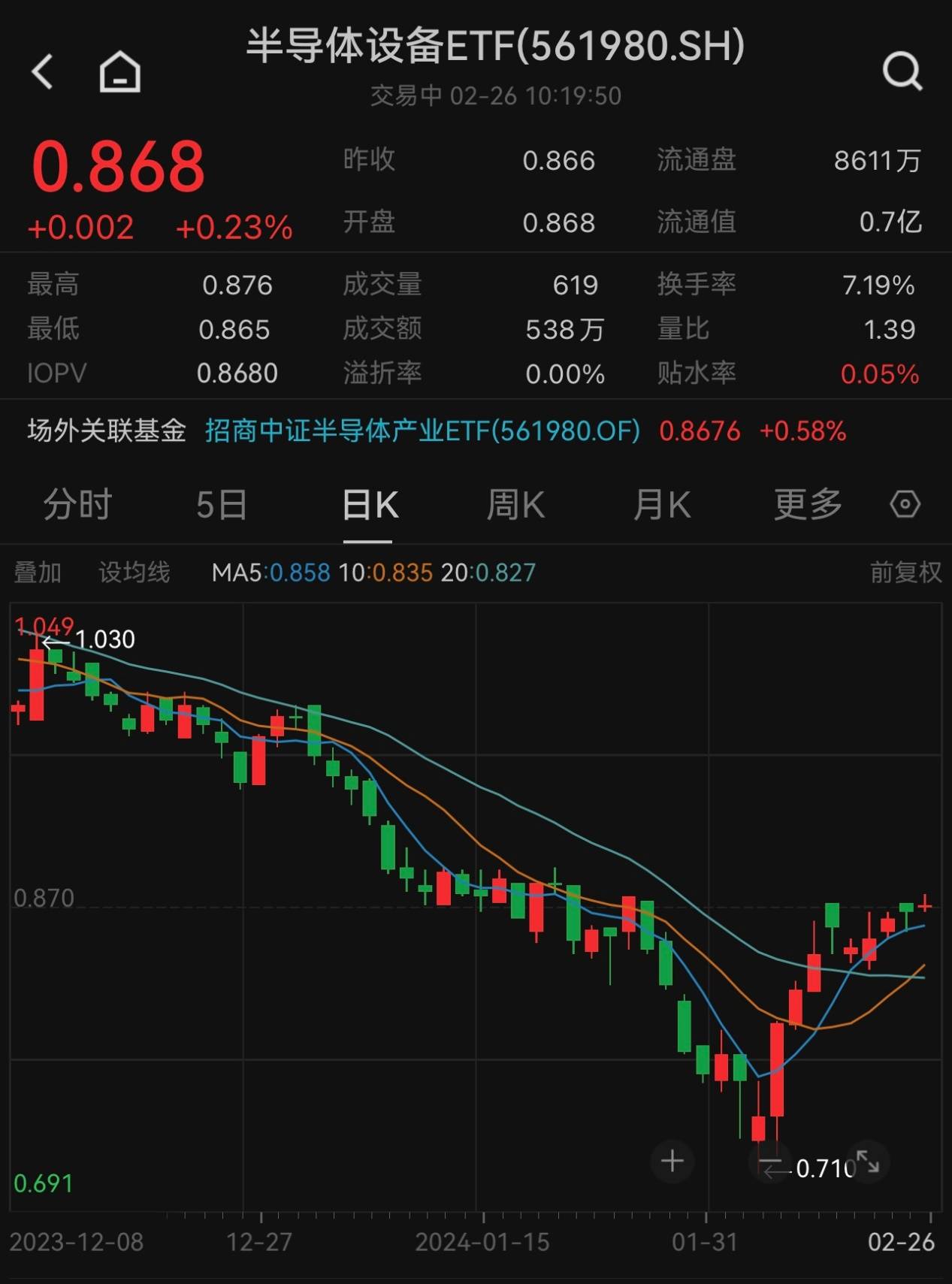
Task: Open the 更多 chart options
Action: [806, 505]
